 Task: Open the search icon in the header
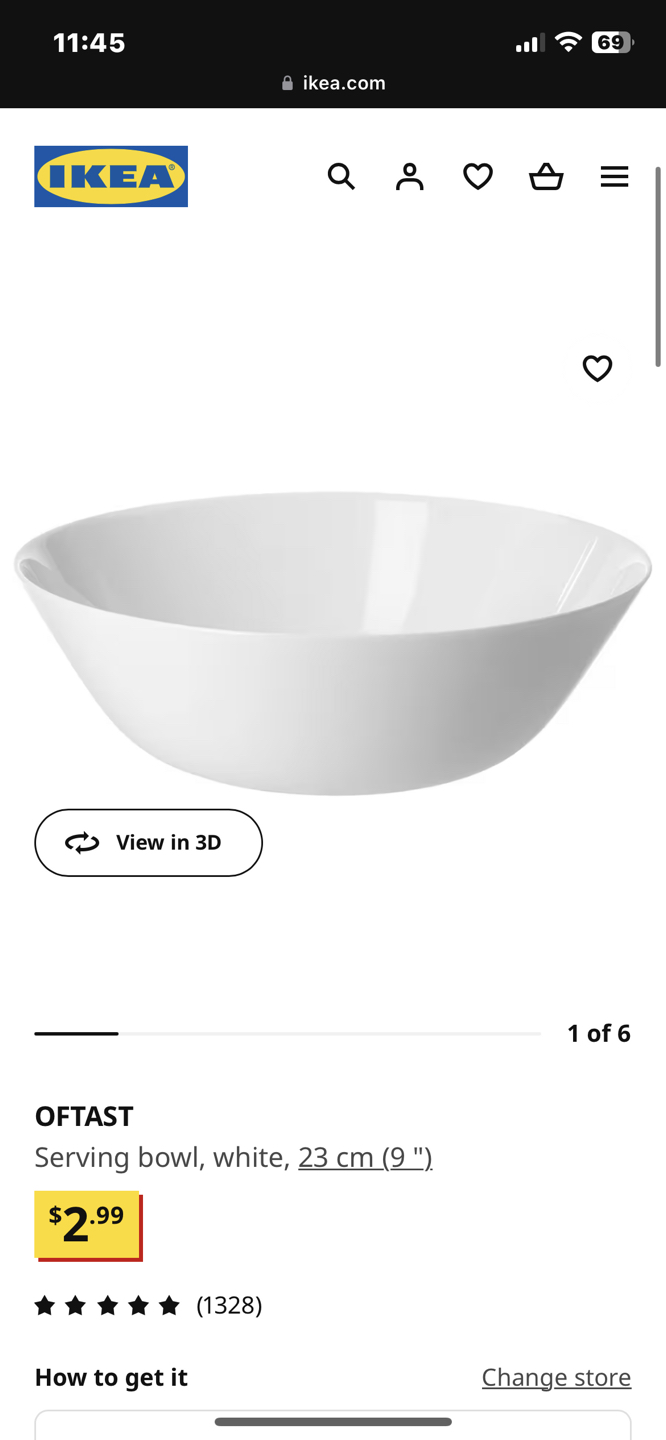point(341,177)
